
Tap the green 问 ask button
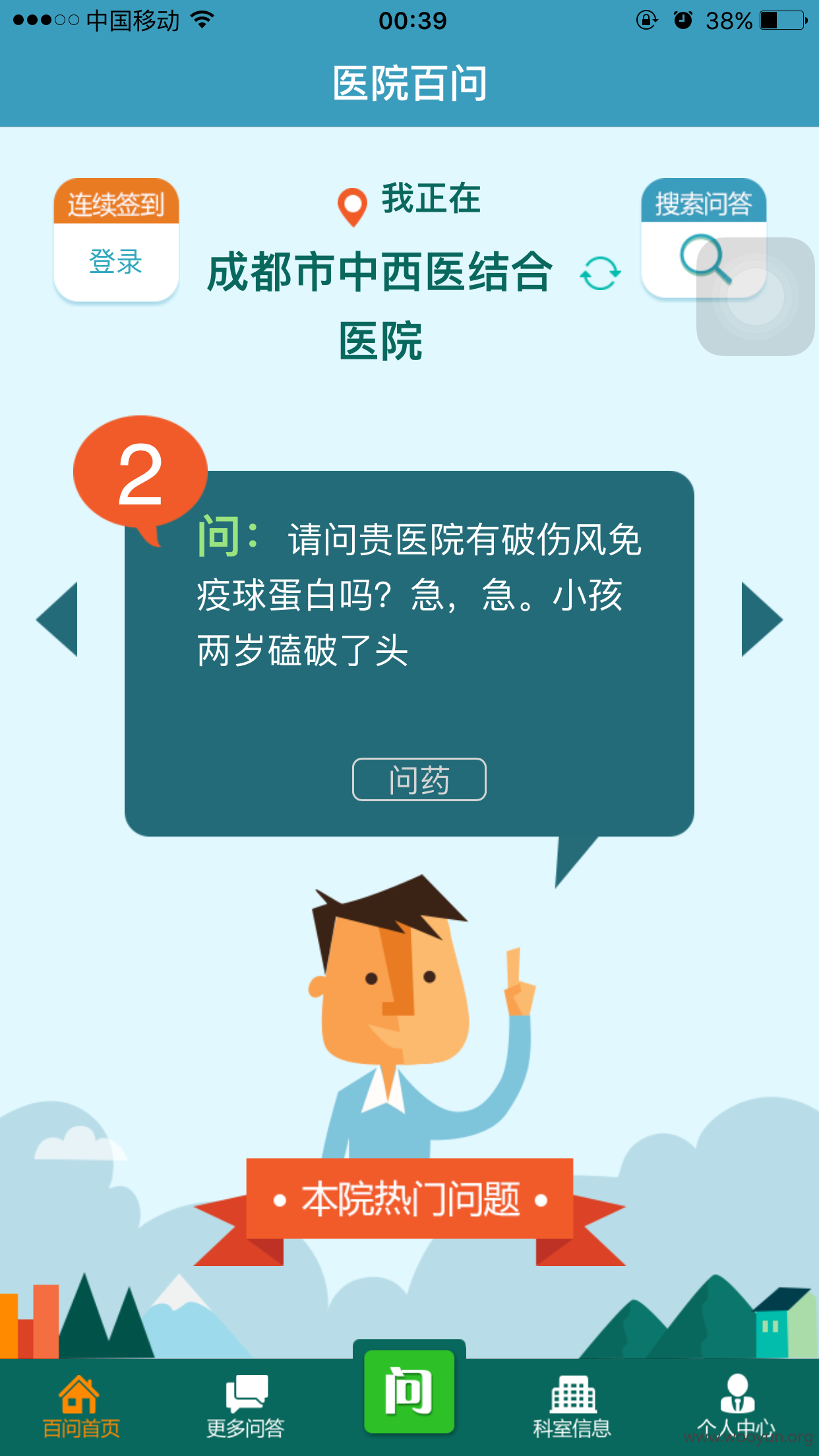409,1392
